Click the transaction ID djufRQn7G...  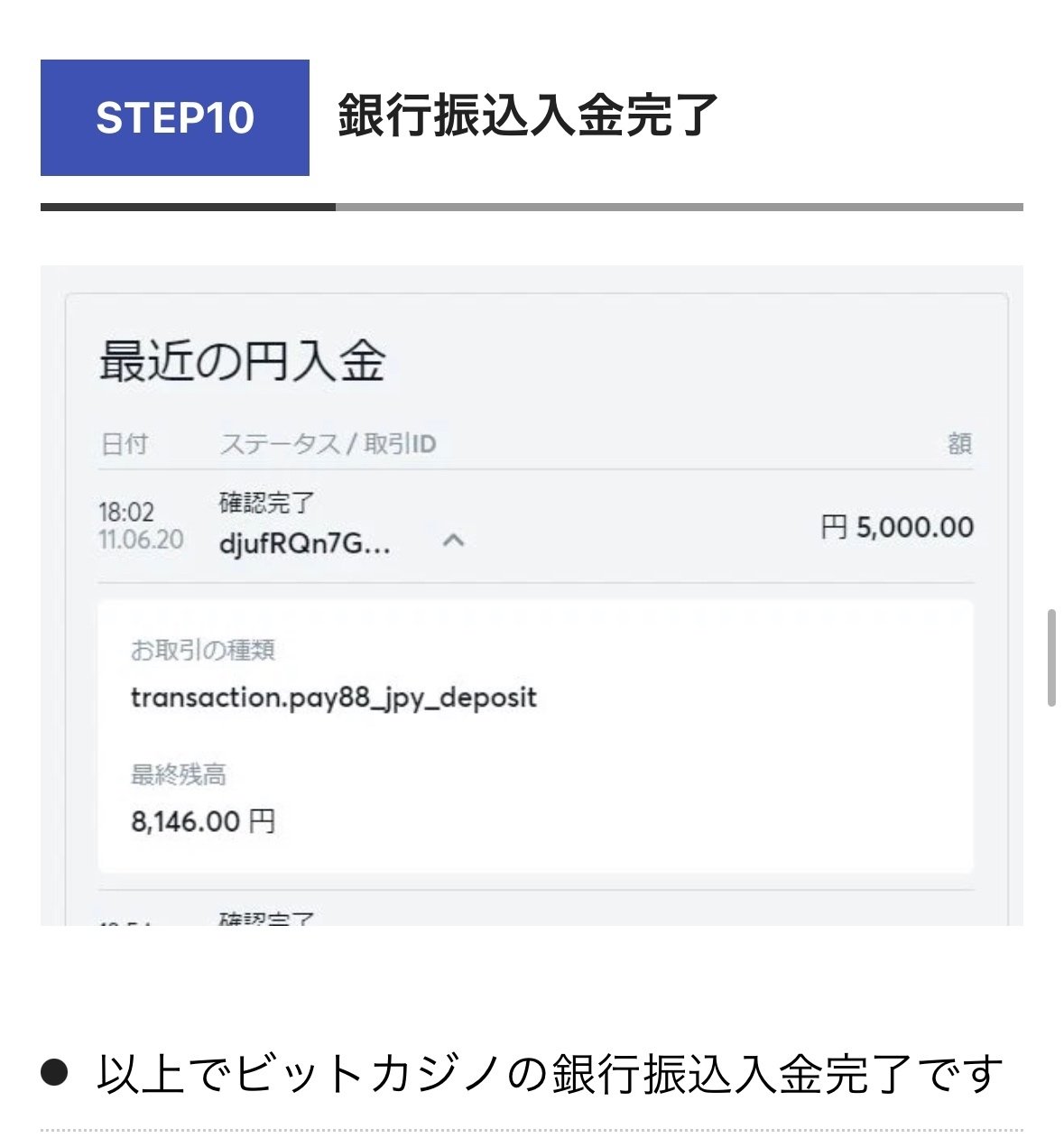(x=305, y=545)
